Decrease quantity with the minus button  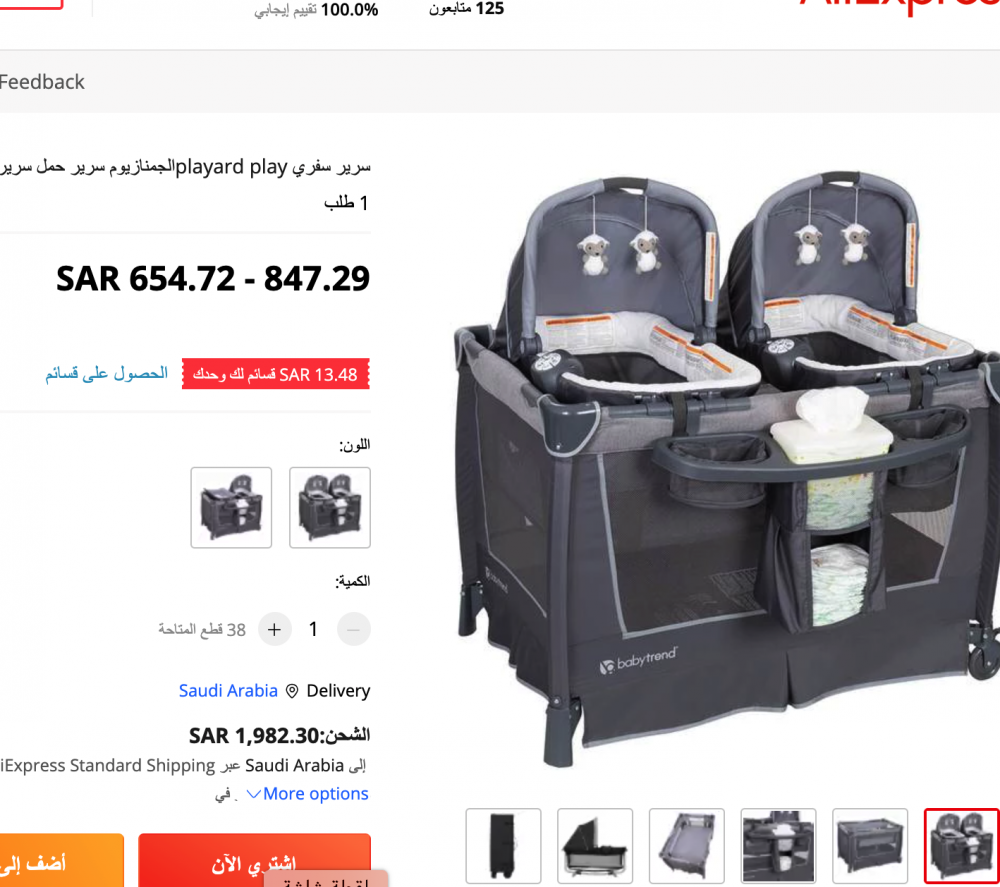coord(354,629)
